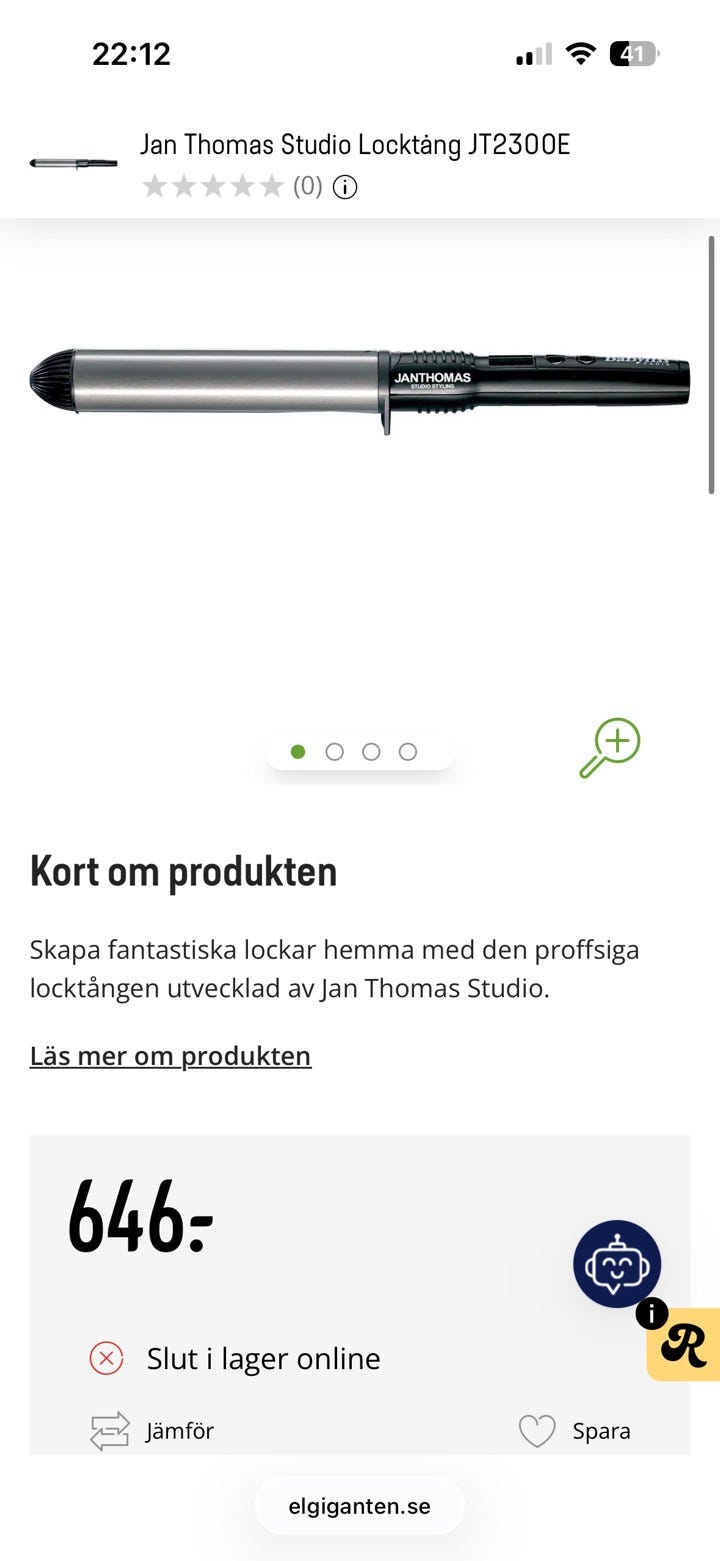Tap the cellular signal icon in the status bar
720x1561 pixels.
coord(531,53)
